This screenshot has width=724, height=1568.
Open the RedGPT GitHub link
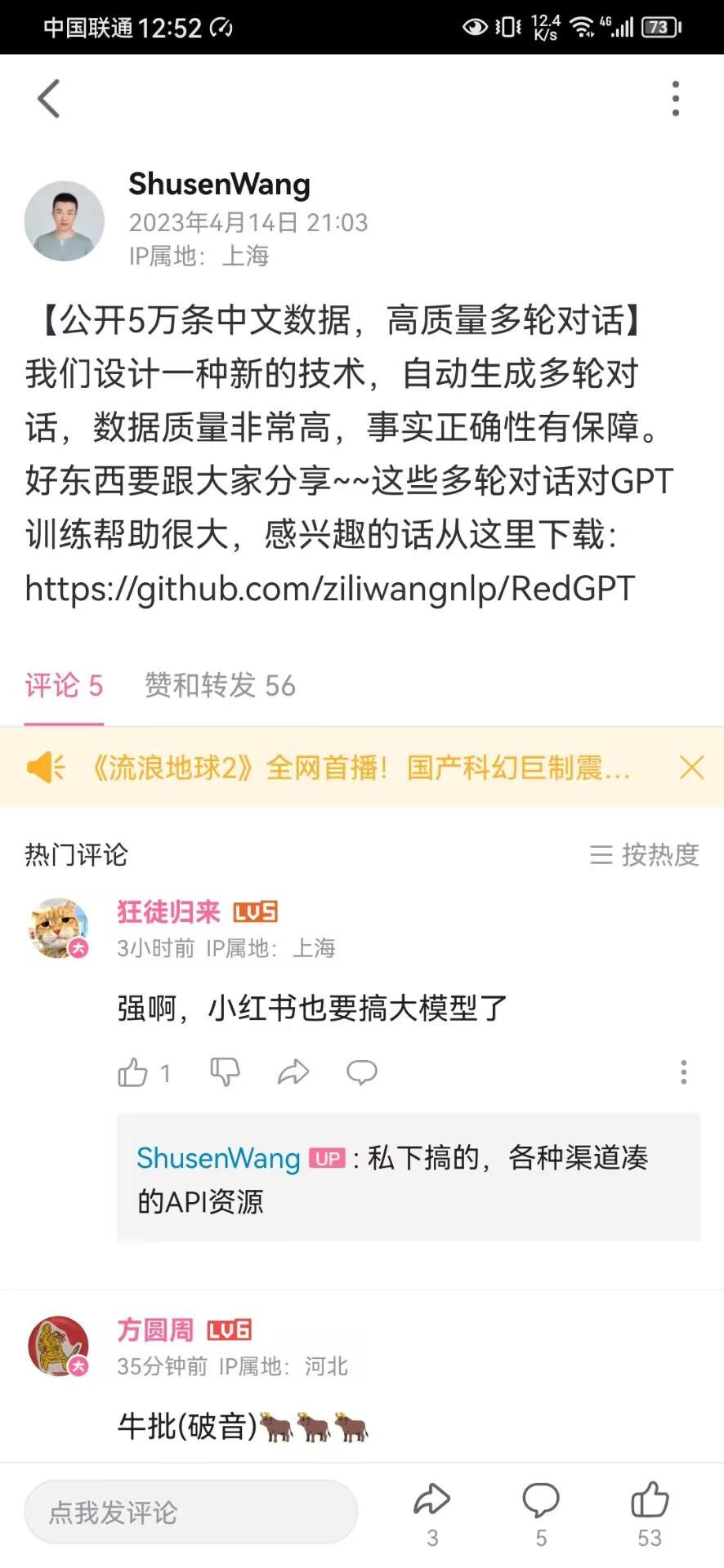[329, 588]
